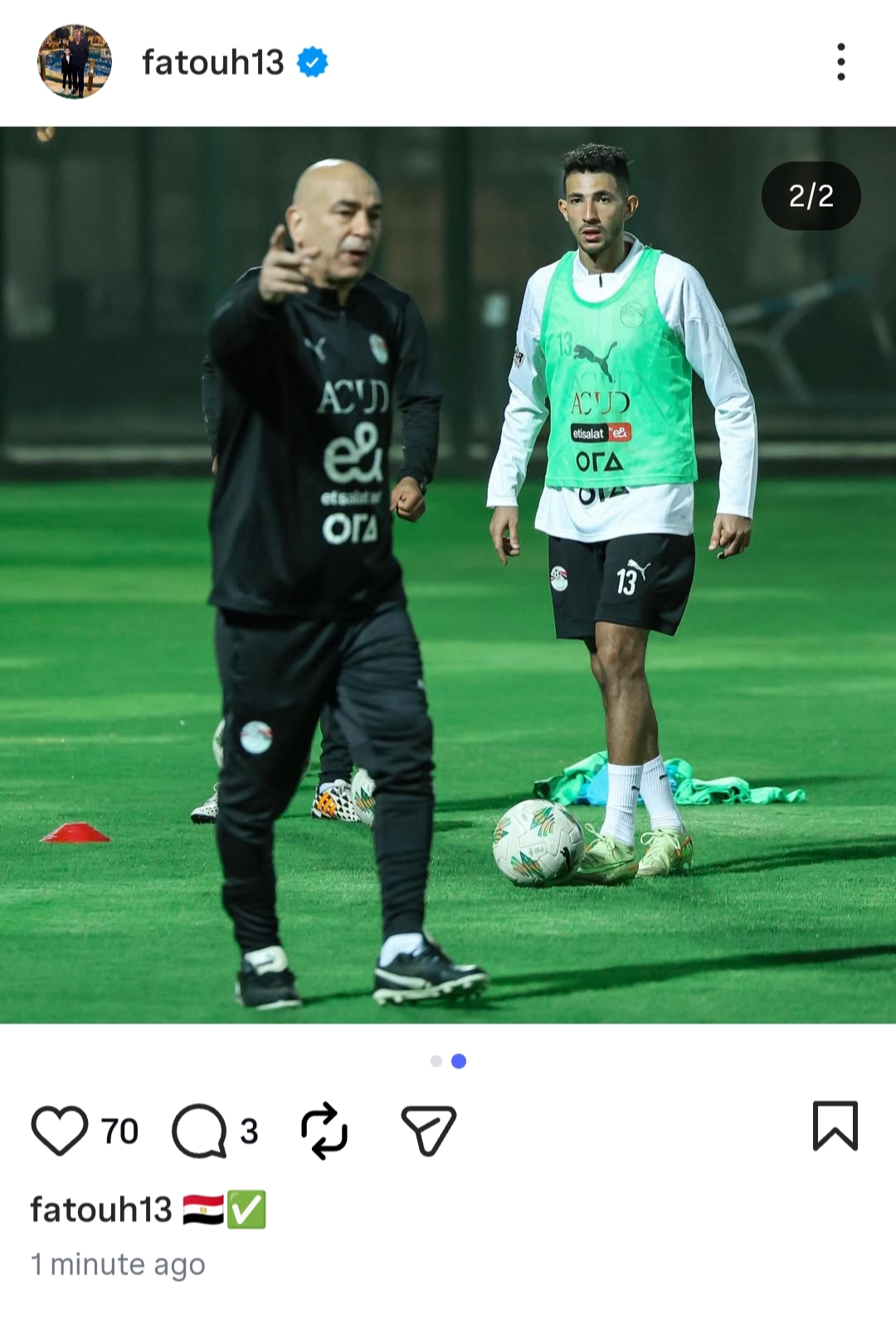Viewport: 896px width, 1321px height.
Task: Share the post via paper plane icon
Action: (428, 1130)
